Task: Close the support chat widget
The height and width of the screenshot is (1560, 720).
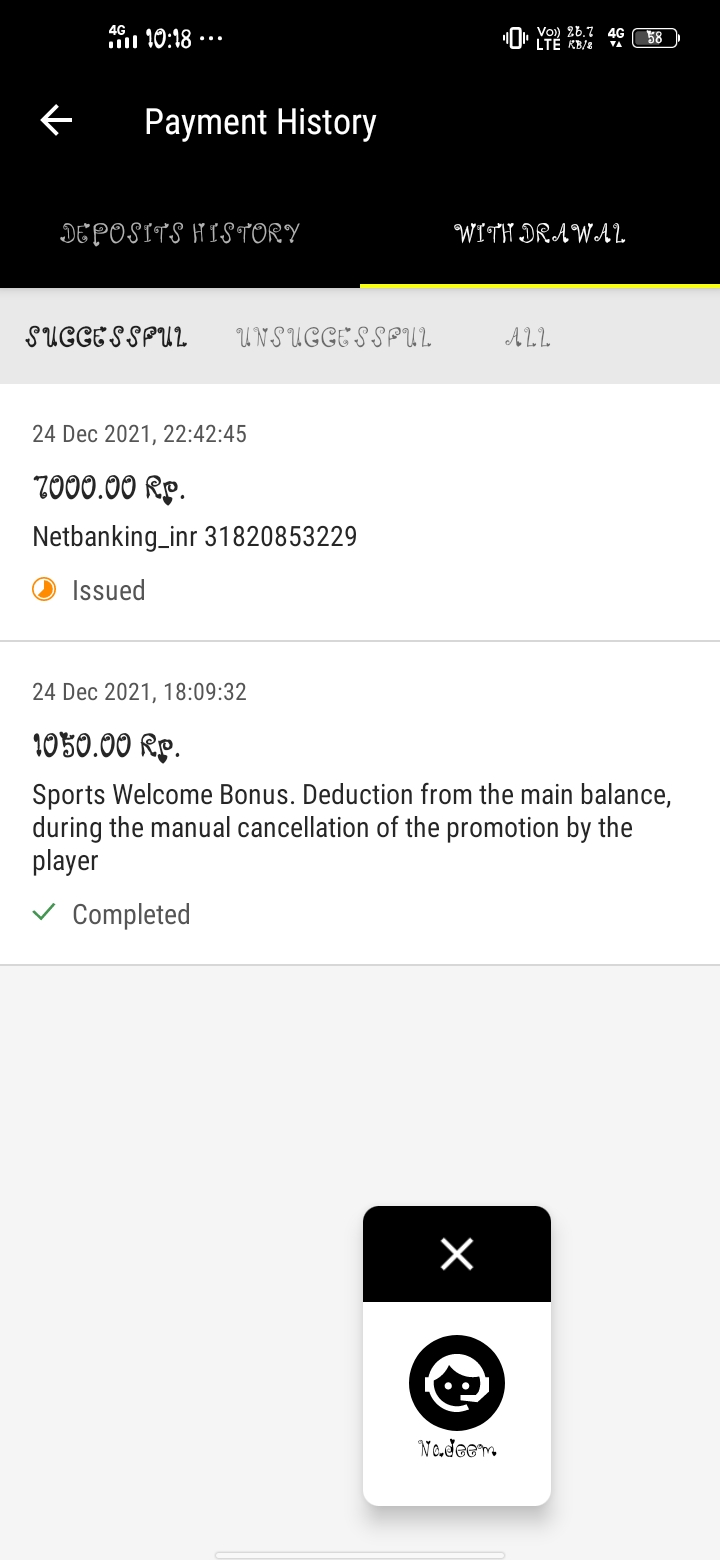Action: point(457,1253)
